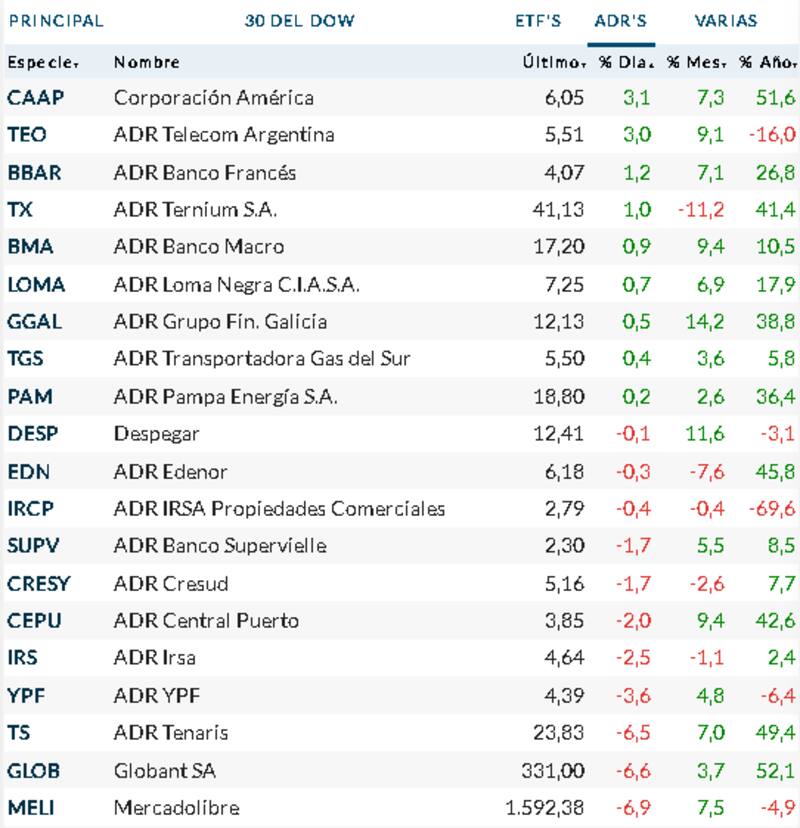Open the ETF'S tab
Viewport: 800px width, 828px height.
coord(538,20)
